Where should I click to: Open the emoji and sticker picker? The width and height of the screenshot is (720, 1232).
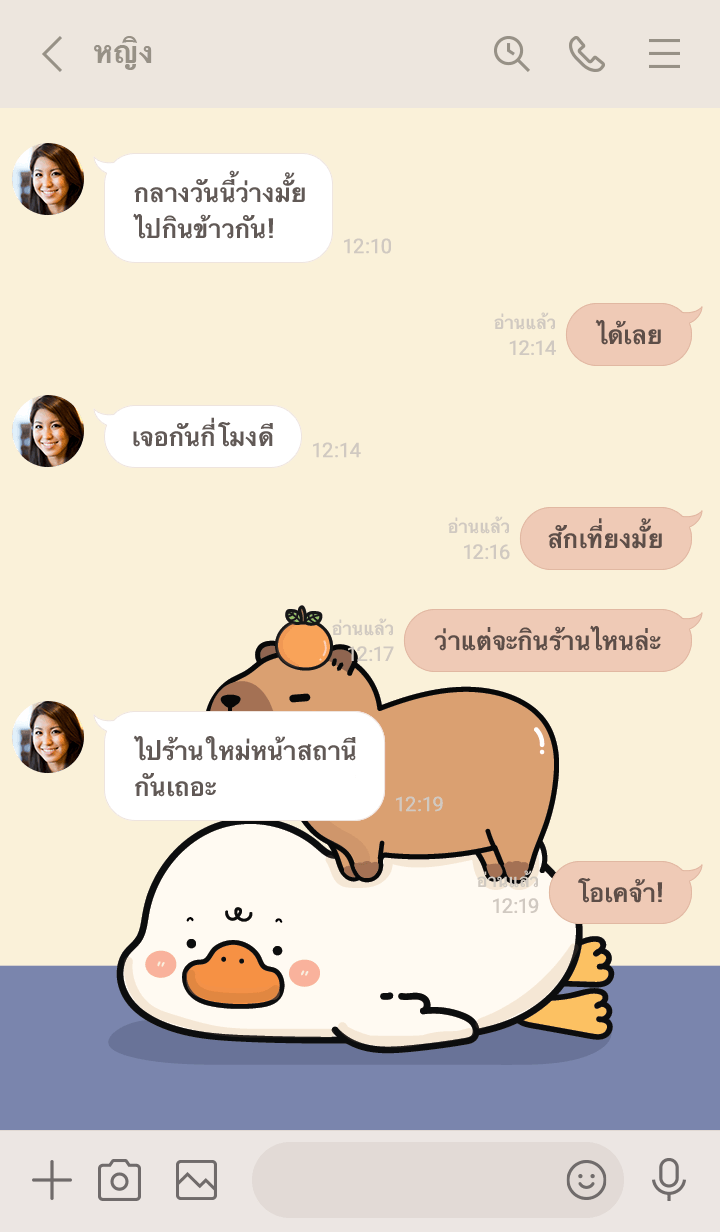(x=586, y=1181)
